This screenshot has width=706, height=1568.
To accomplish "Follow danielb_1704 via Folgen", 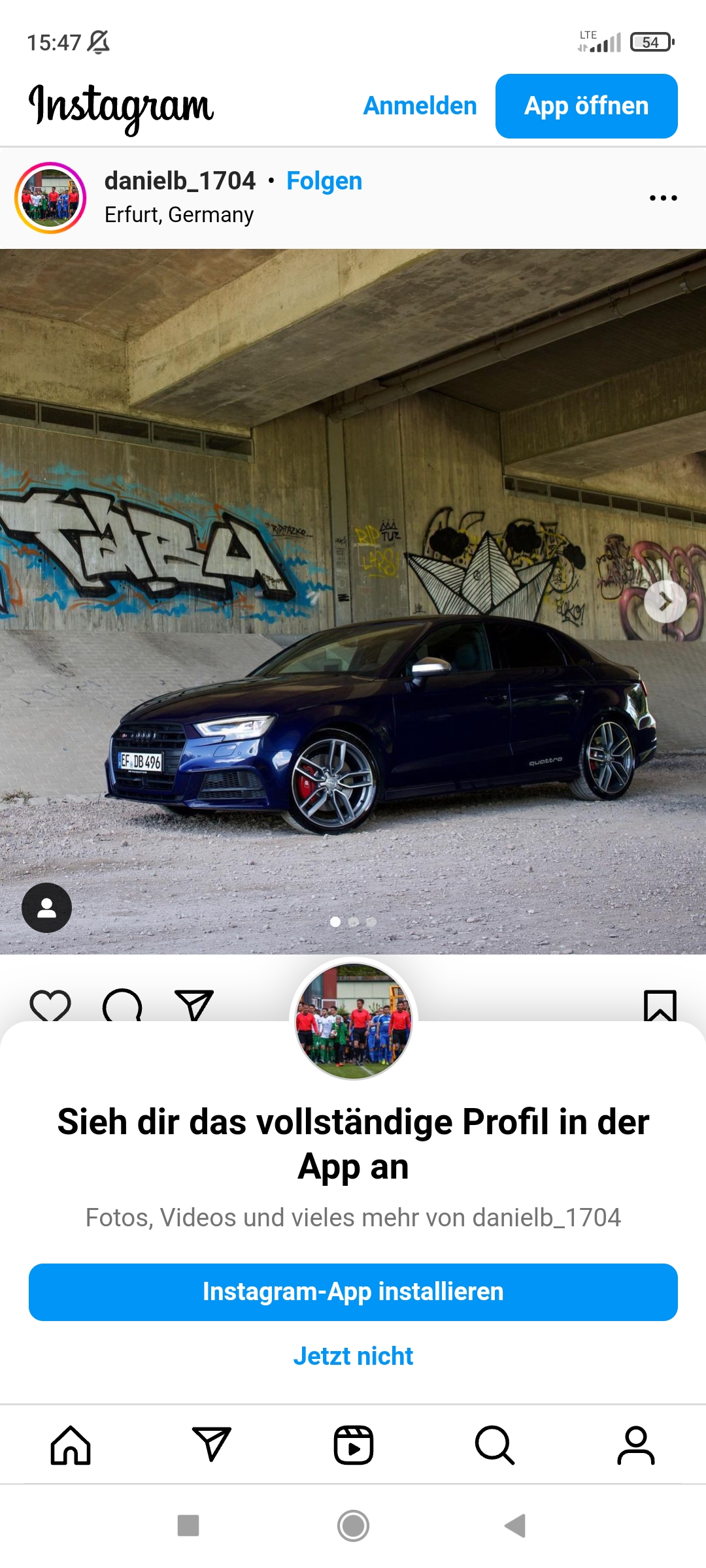I will point(324,181).
